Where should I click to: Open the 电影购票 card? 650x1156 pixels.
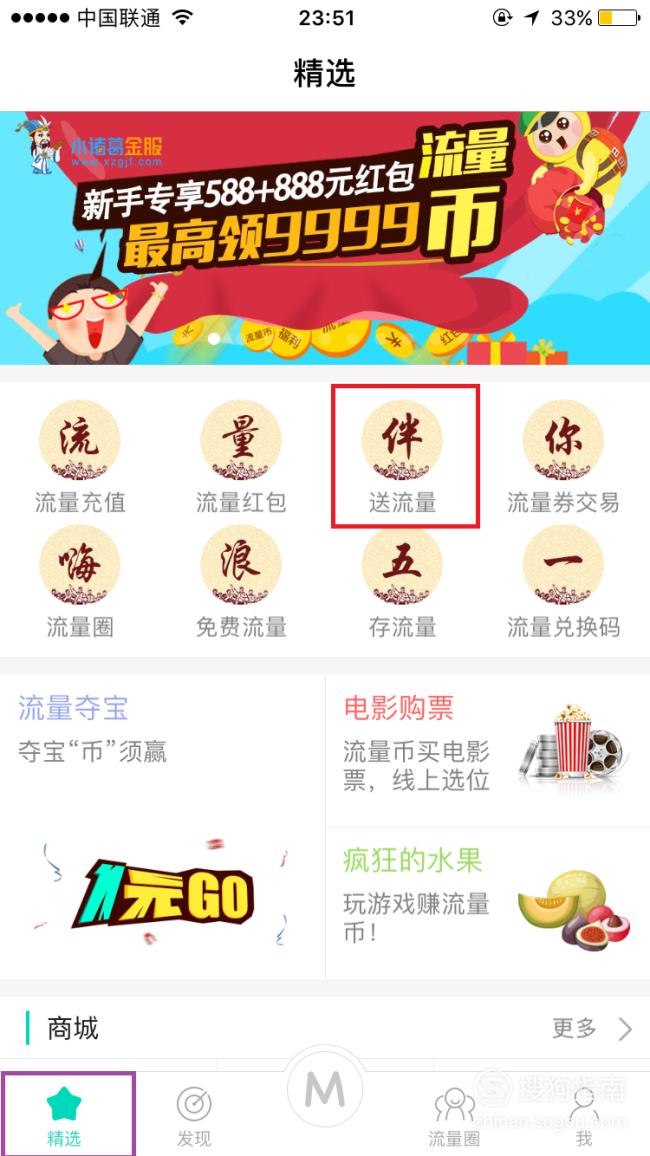coord(488,750)
